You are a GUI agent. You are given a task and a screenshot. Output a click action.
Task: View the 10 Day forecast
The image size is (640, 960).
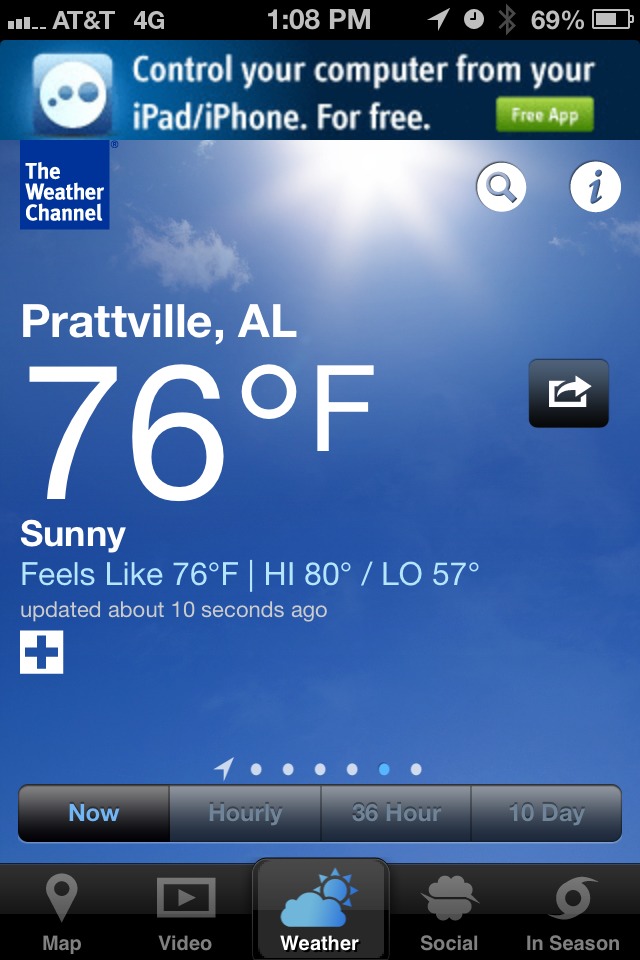(546, 813)
